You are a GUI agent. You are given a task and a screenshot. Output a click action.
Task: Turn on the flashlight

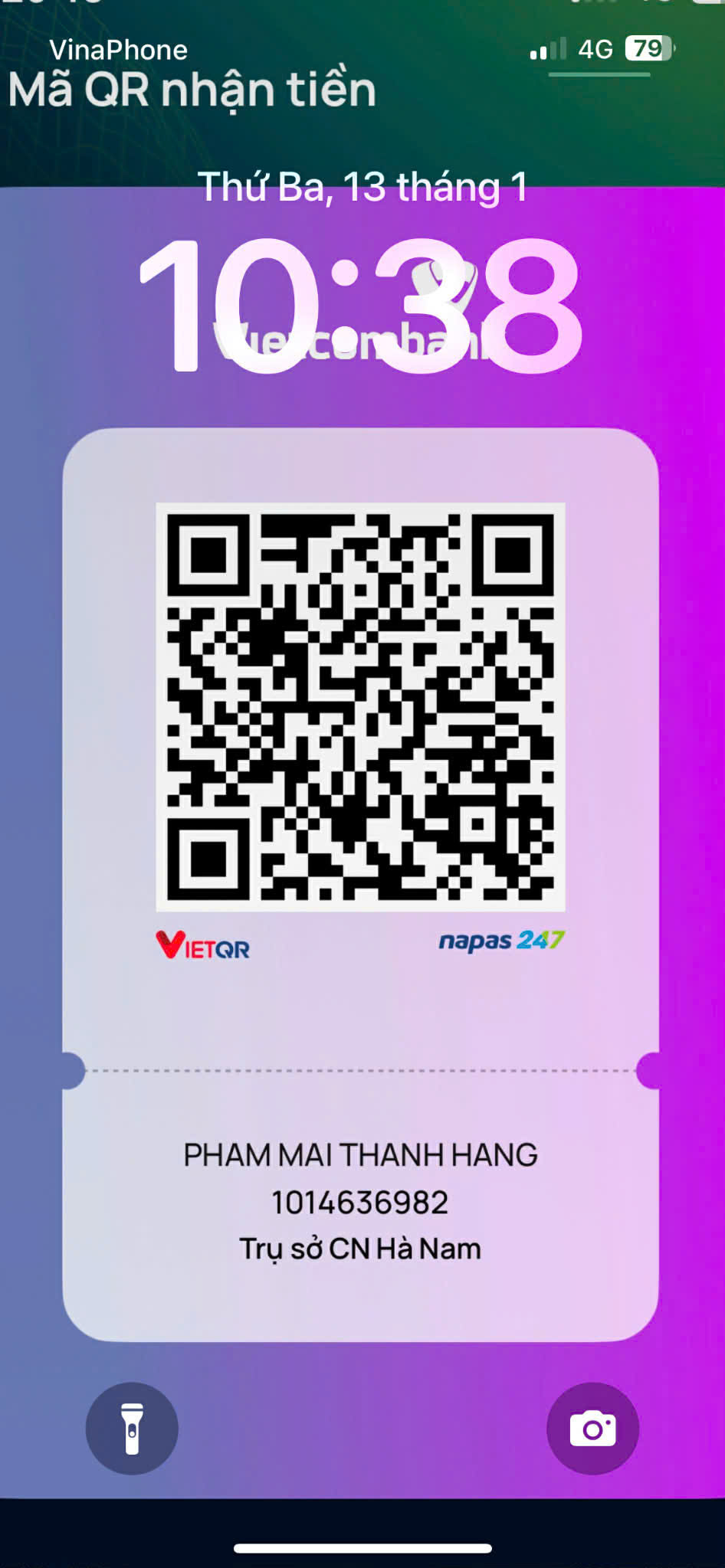pos(132,1429)
